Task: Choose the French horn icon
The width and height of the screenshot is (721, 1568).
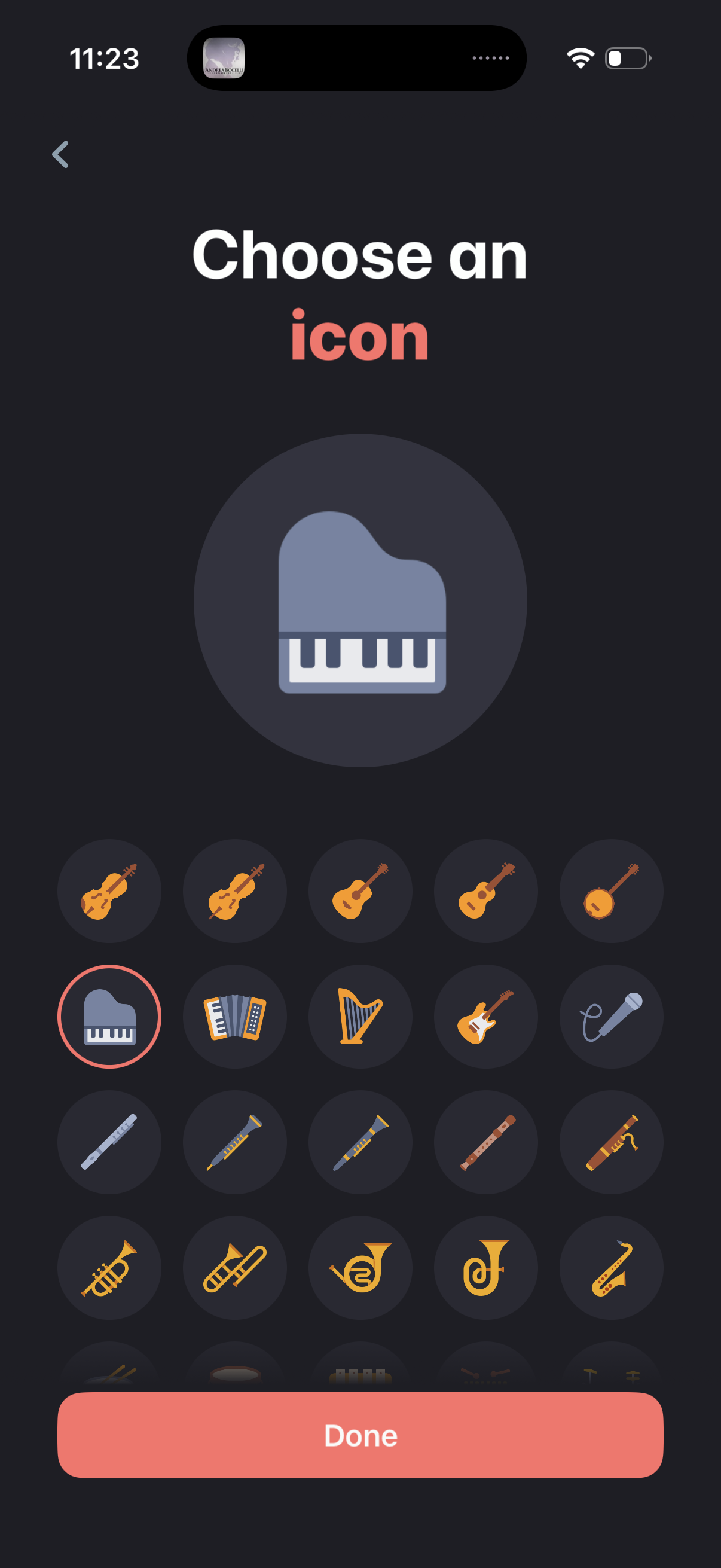Action: pyautogui.click(x=360, y=1268)
